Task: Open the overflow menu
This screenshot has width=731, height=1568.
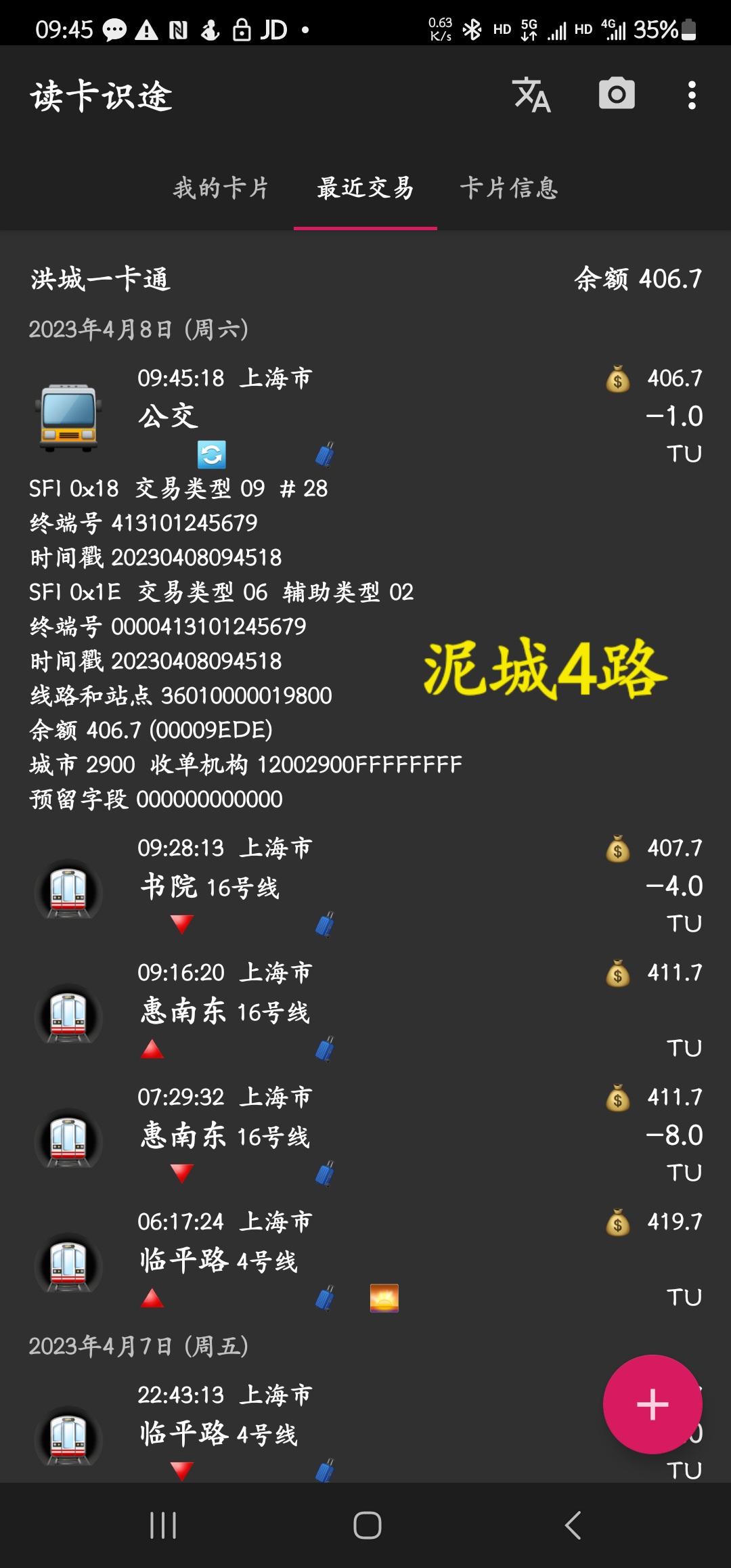Action: point(691,95)
